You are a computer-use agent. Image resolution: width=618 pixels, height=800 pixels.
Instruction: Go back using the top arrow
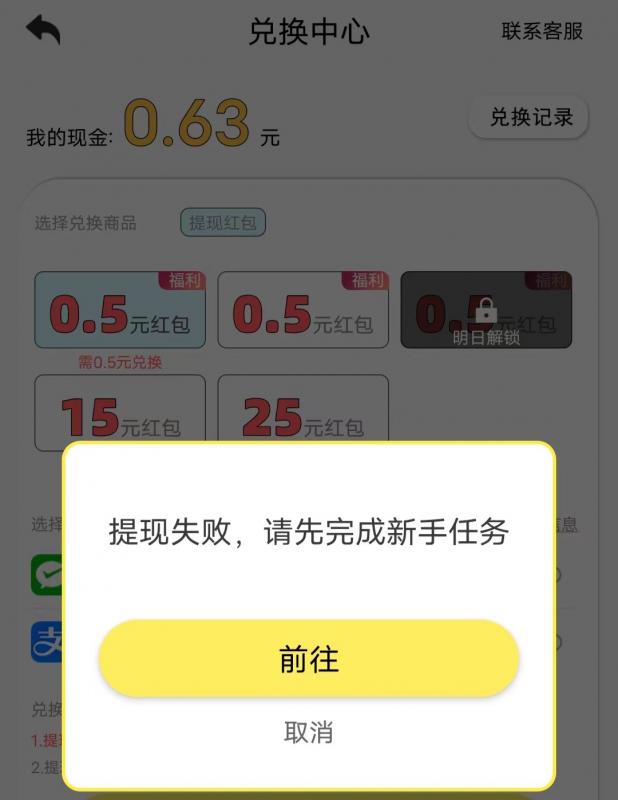43,30
